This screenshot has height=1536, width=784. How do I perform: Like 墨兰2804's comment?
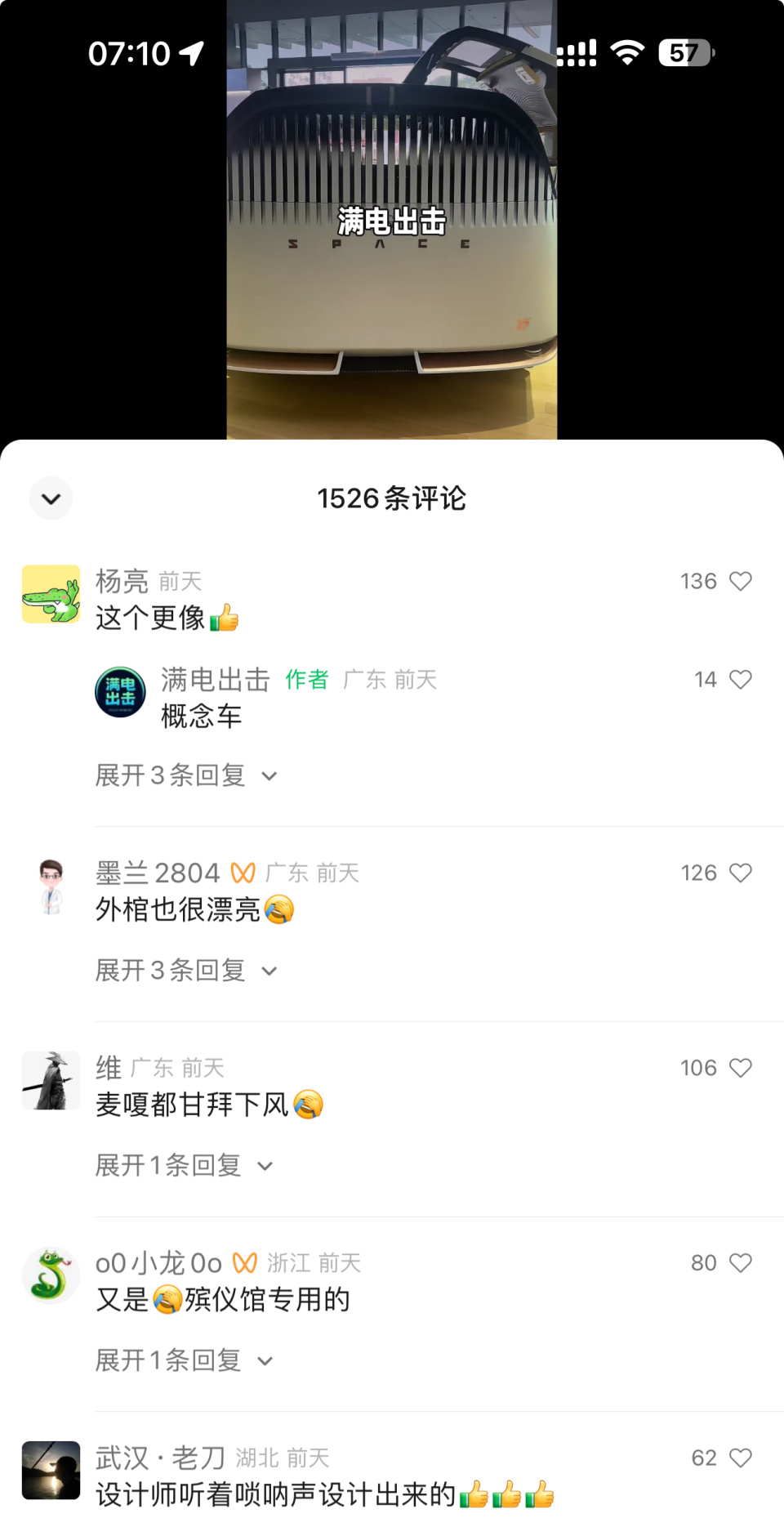742,873
